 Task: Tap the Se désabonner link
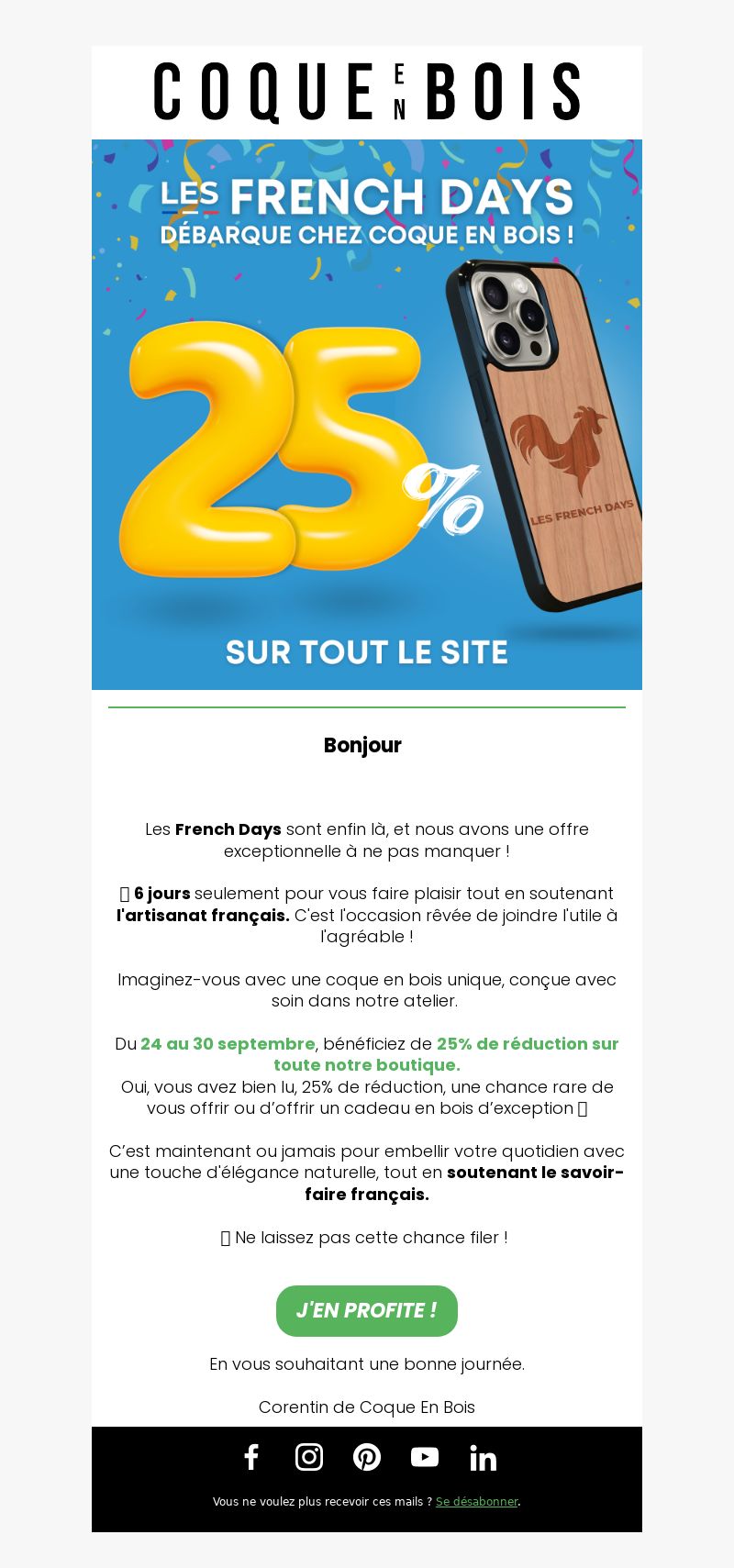click(x=477, y=1502)
